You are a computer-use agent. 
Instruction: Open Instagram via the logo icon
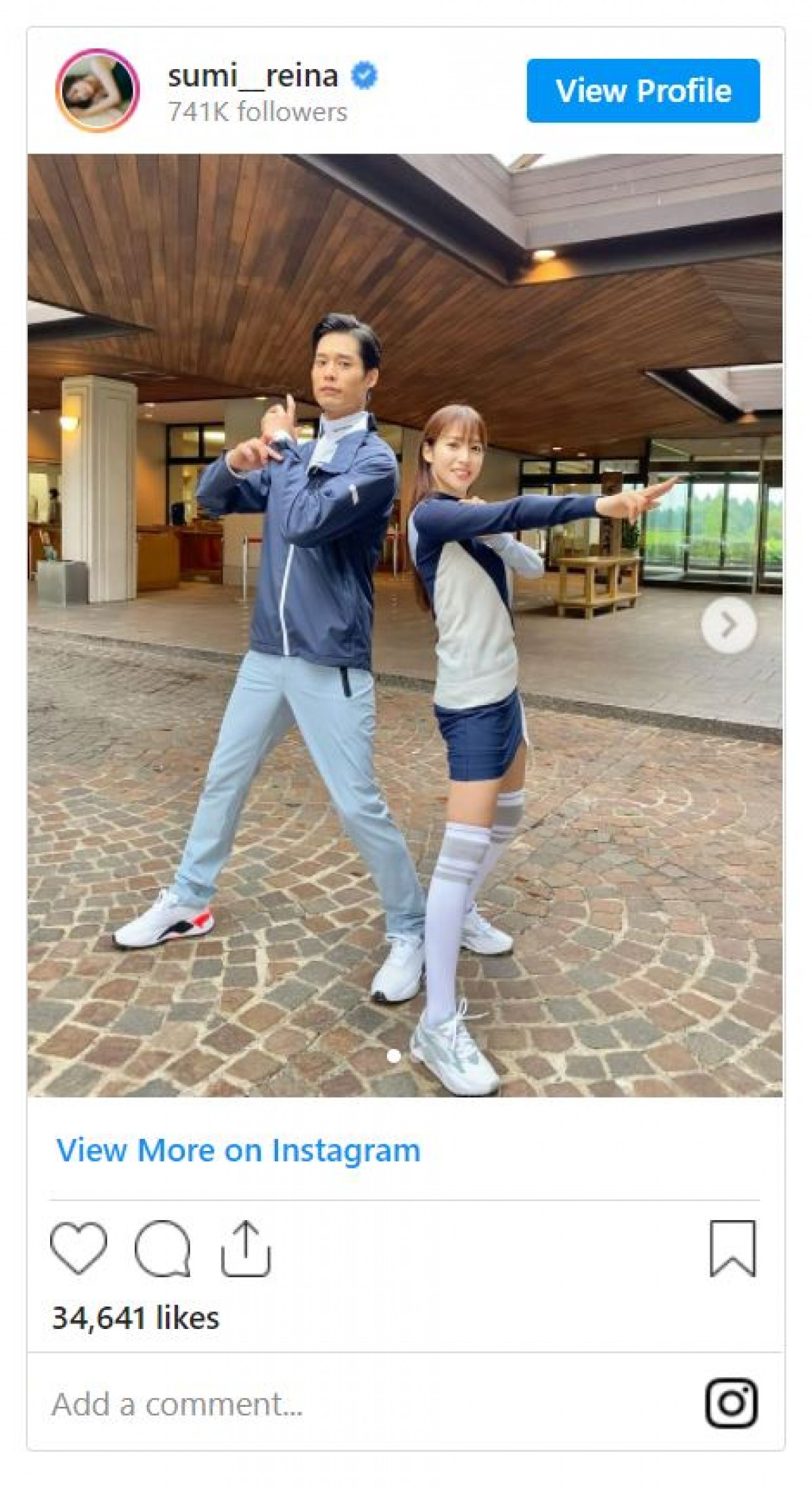tap(731, 1403)
